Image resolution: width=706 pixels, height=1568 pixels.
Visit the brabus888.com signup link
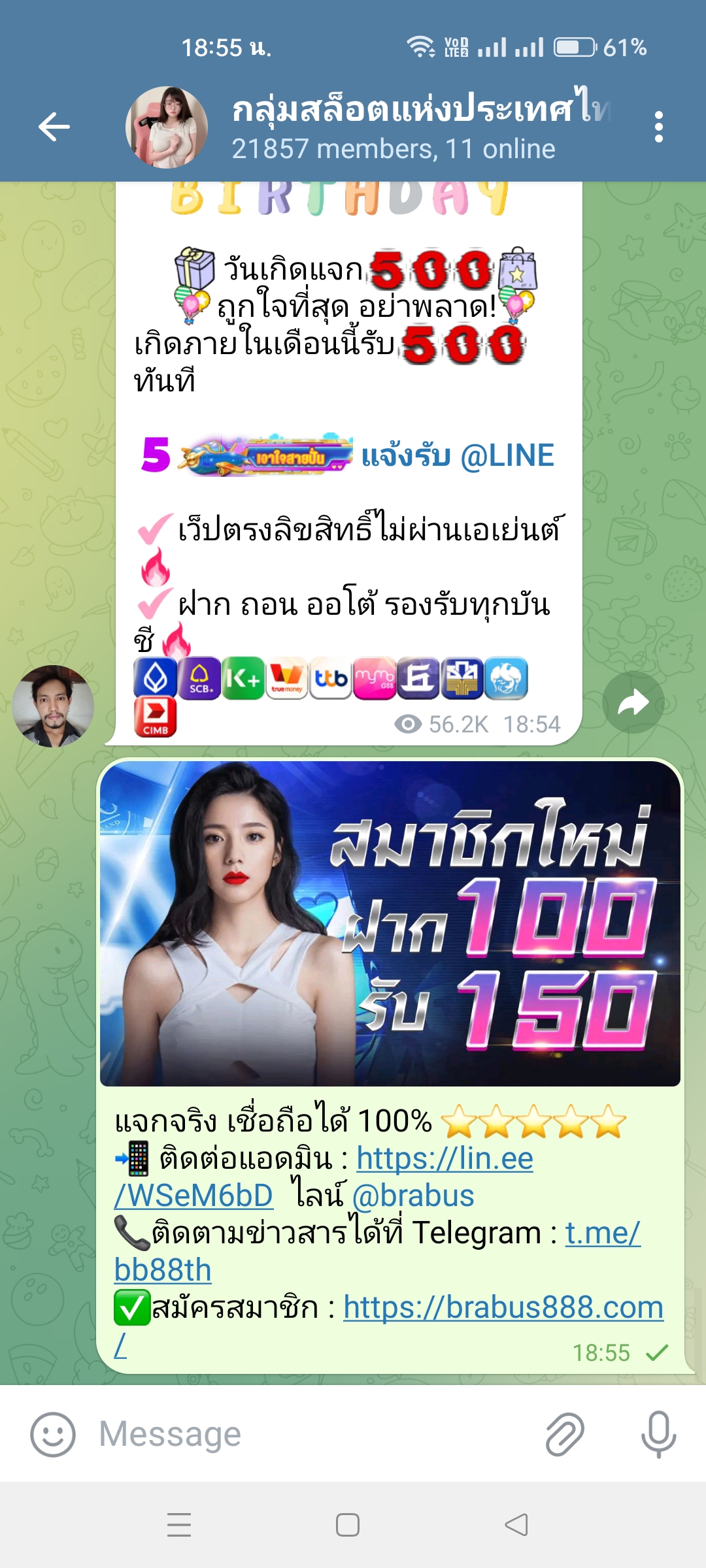point(503,1308)
